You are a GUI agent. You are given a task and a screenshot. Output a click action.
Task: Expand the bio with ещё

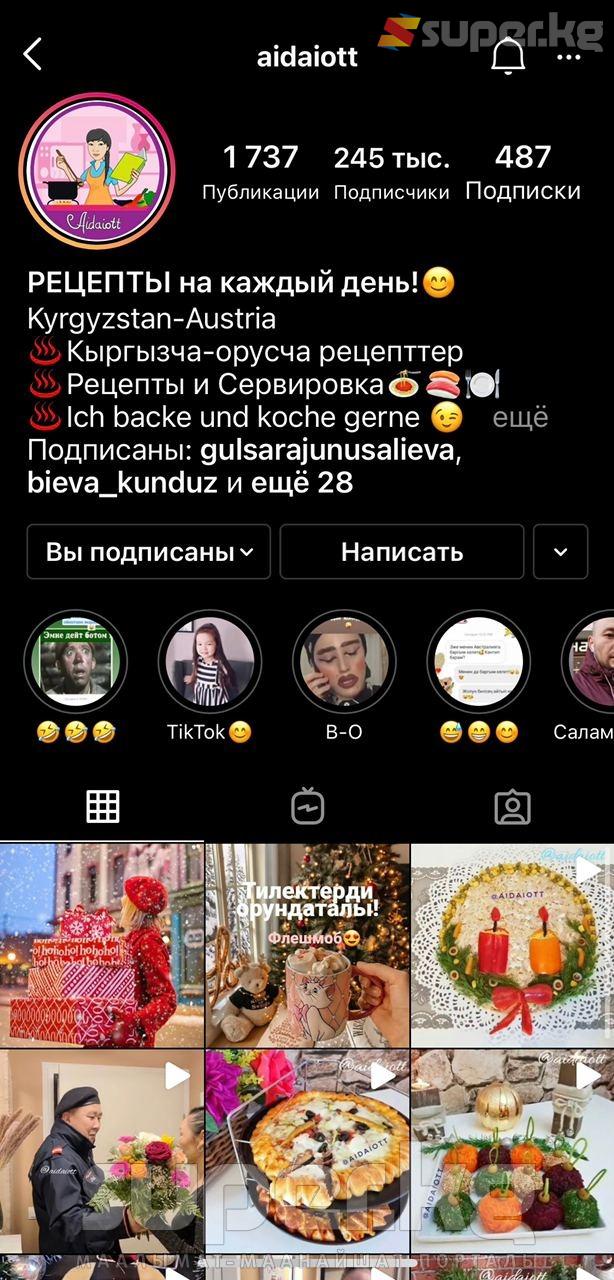pyautogui.click(x=520, y=418)
